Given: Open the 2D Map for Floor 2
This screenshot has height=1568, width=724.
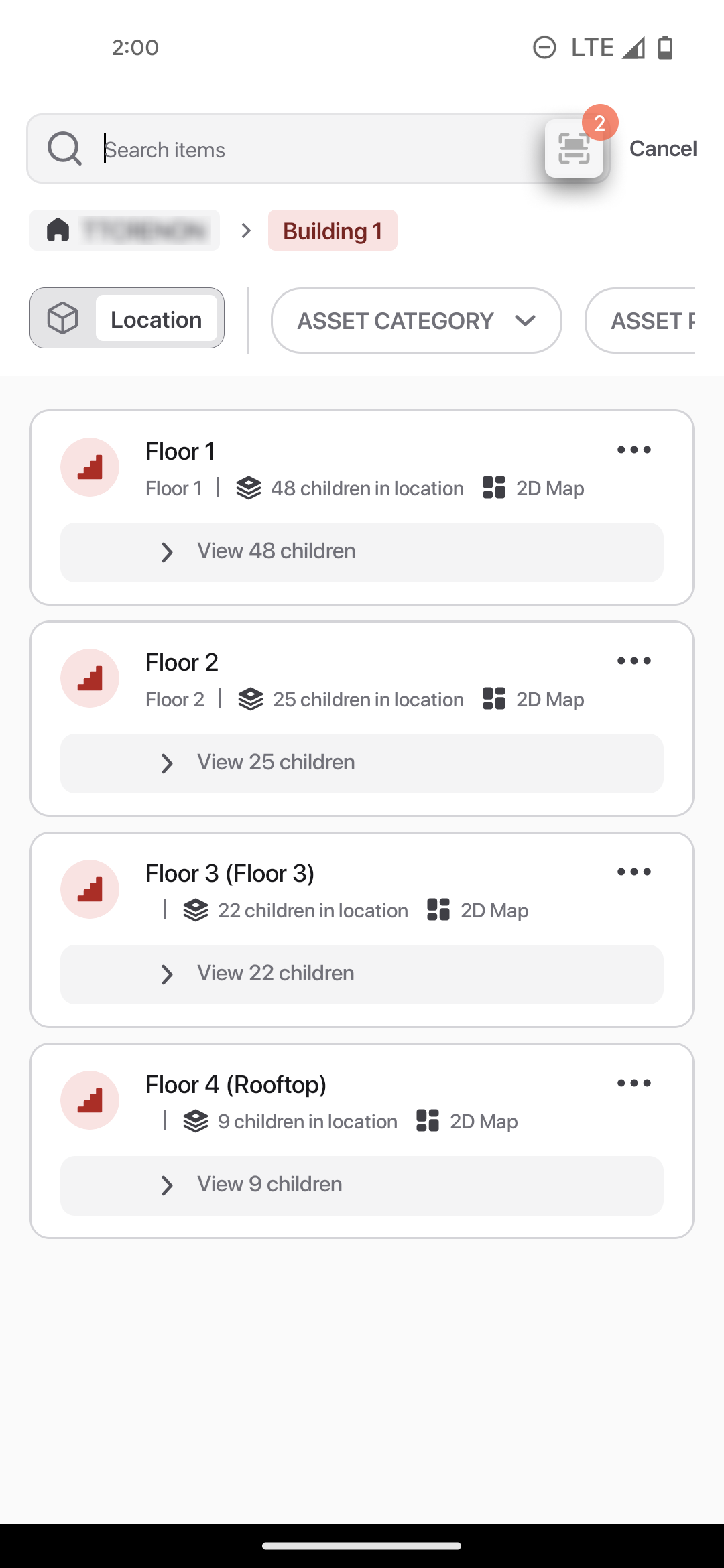Looking at the screenshot, I should (534, 699).
